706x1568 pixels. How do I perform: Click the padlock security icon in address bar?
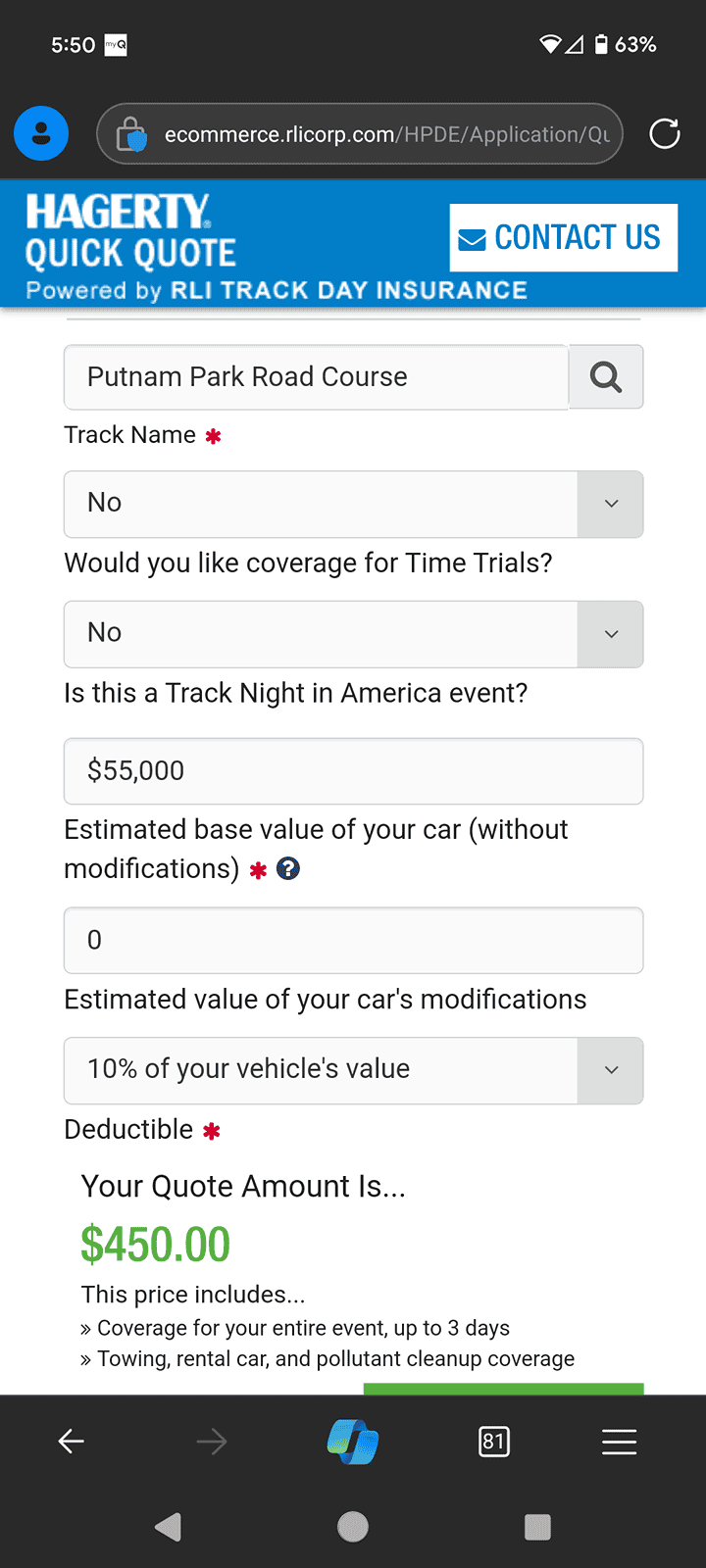pyautogui.click(x=131, y=133)
